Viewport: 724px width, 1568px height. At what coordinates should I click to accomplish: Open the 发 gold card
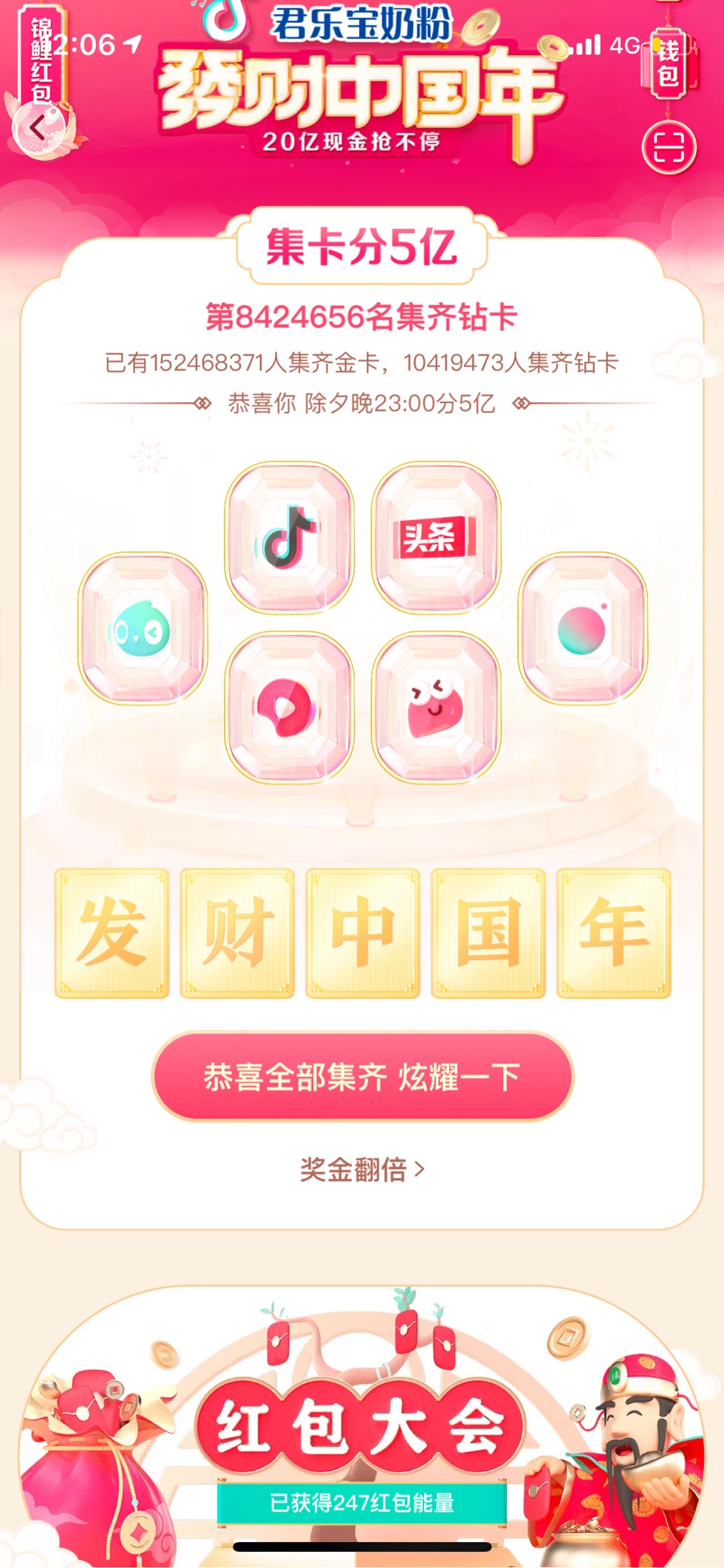tap(112, 933)
